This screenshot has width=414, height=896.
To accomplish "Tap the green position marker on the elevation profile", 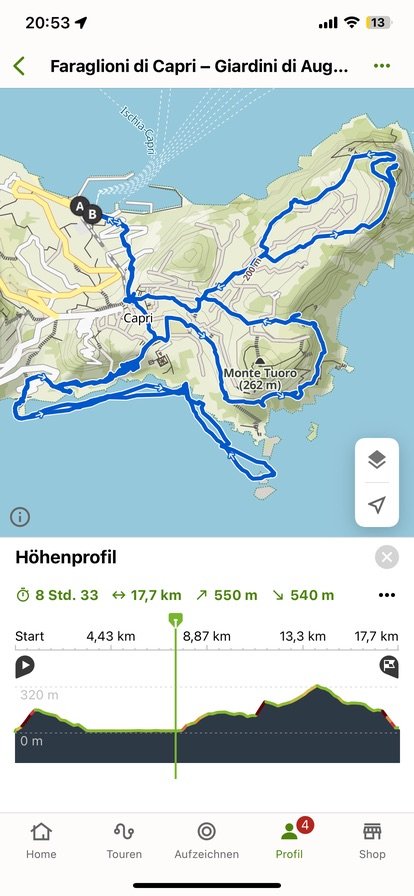I will coord(176,619).
